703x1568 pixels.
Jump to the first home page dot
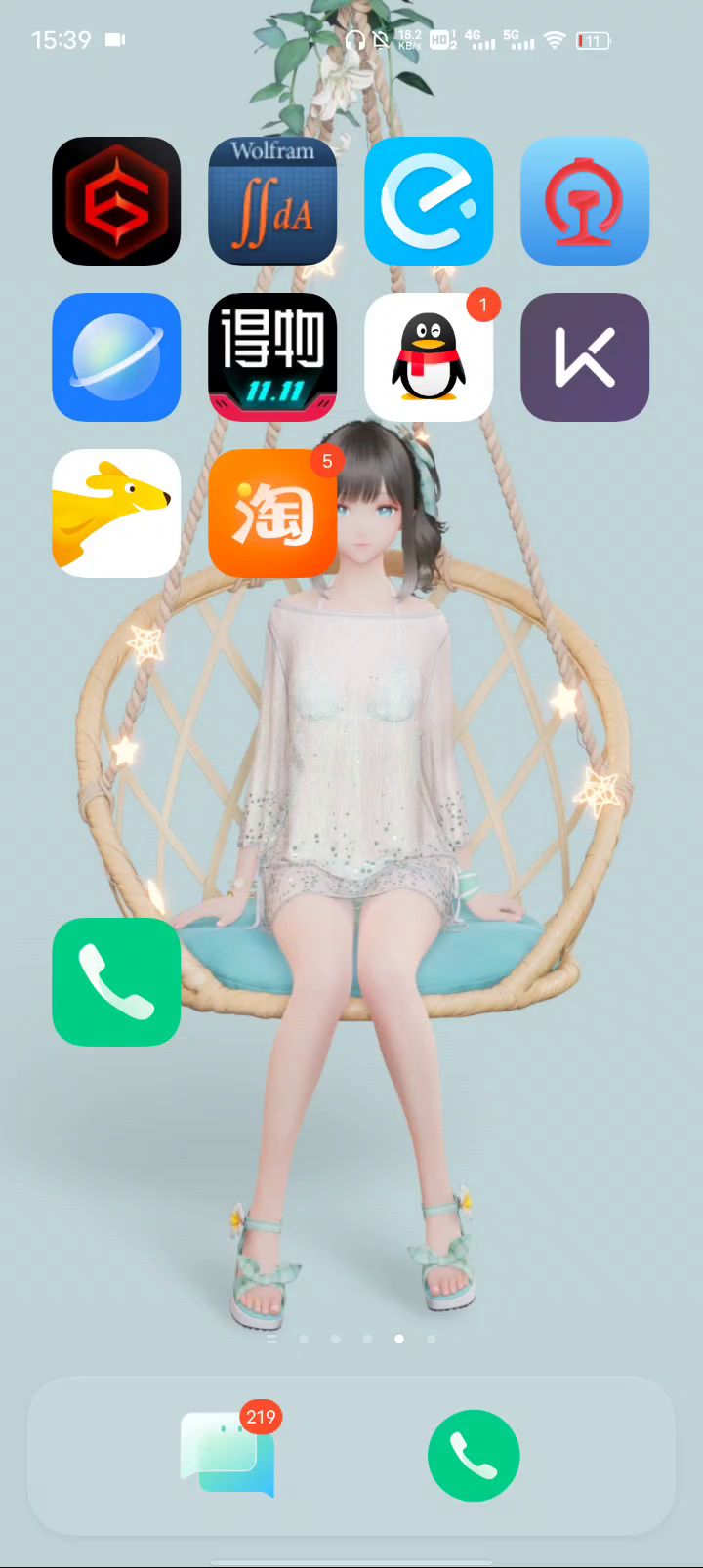pos(304,1339)
